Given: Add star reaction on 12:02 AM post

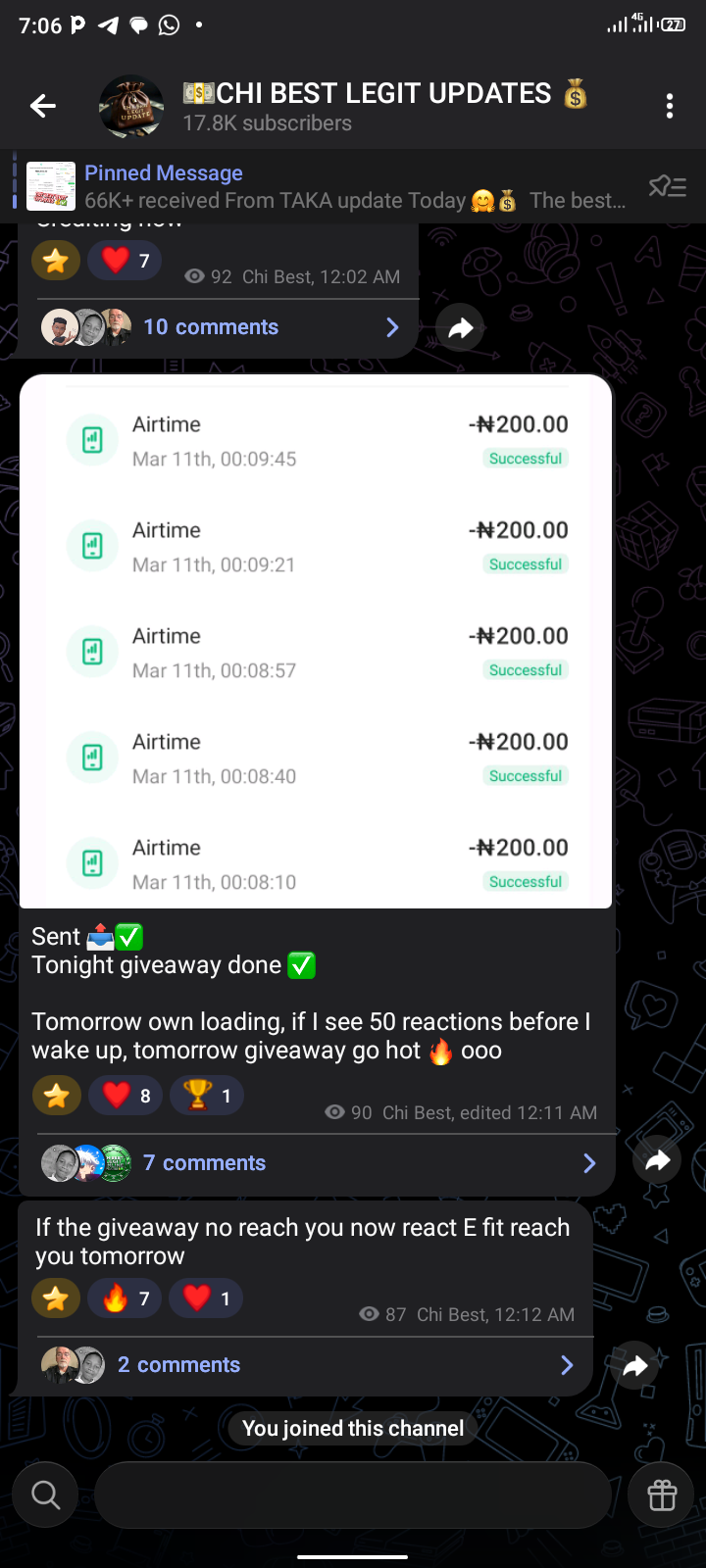Looking at the screenshot, I should tap(56, 261).
